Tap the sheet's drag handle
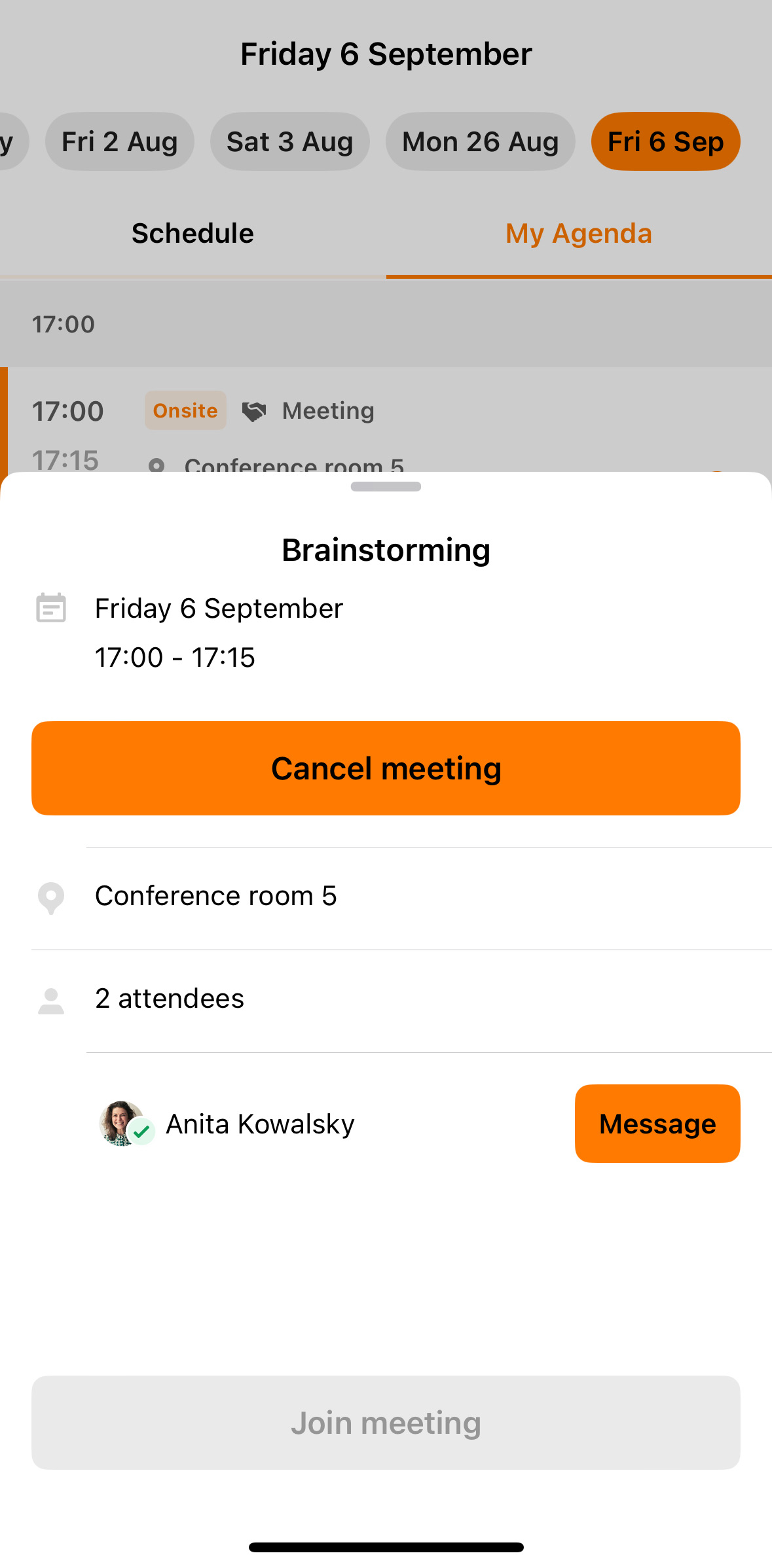 pos(386,486)
